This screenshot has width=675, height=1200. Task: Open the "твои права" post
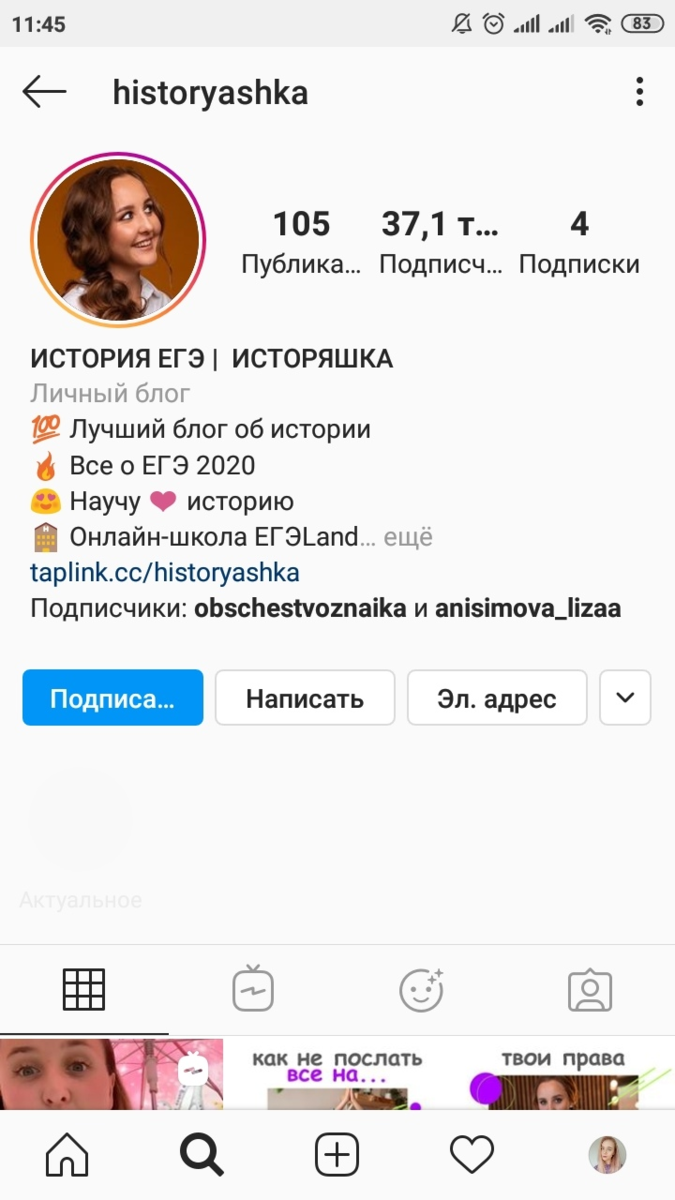[563, 1075]
